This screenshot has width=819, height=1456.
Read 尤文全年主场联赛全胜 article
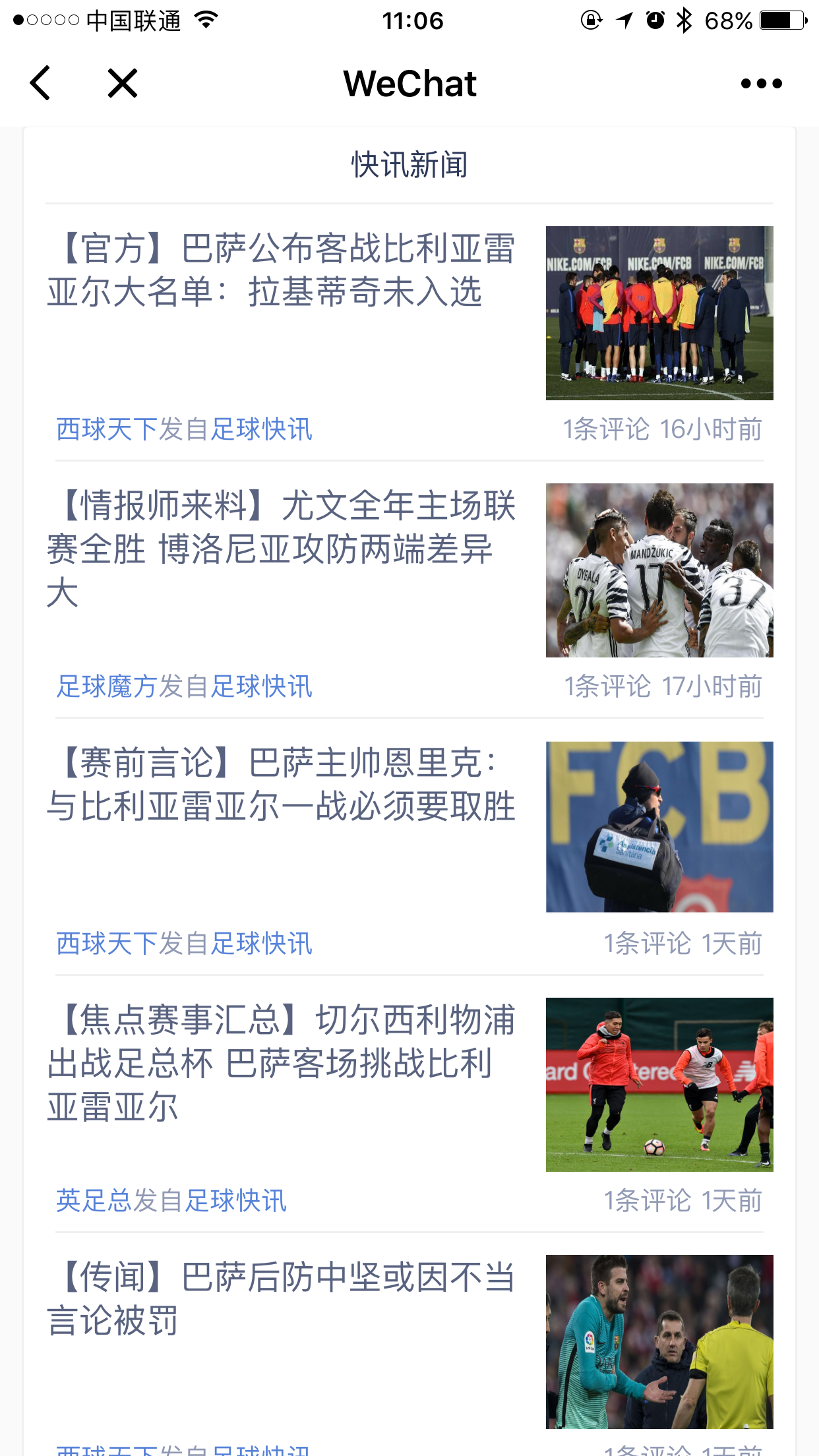[281, 549]
